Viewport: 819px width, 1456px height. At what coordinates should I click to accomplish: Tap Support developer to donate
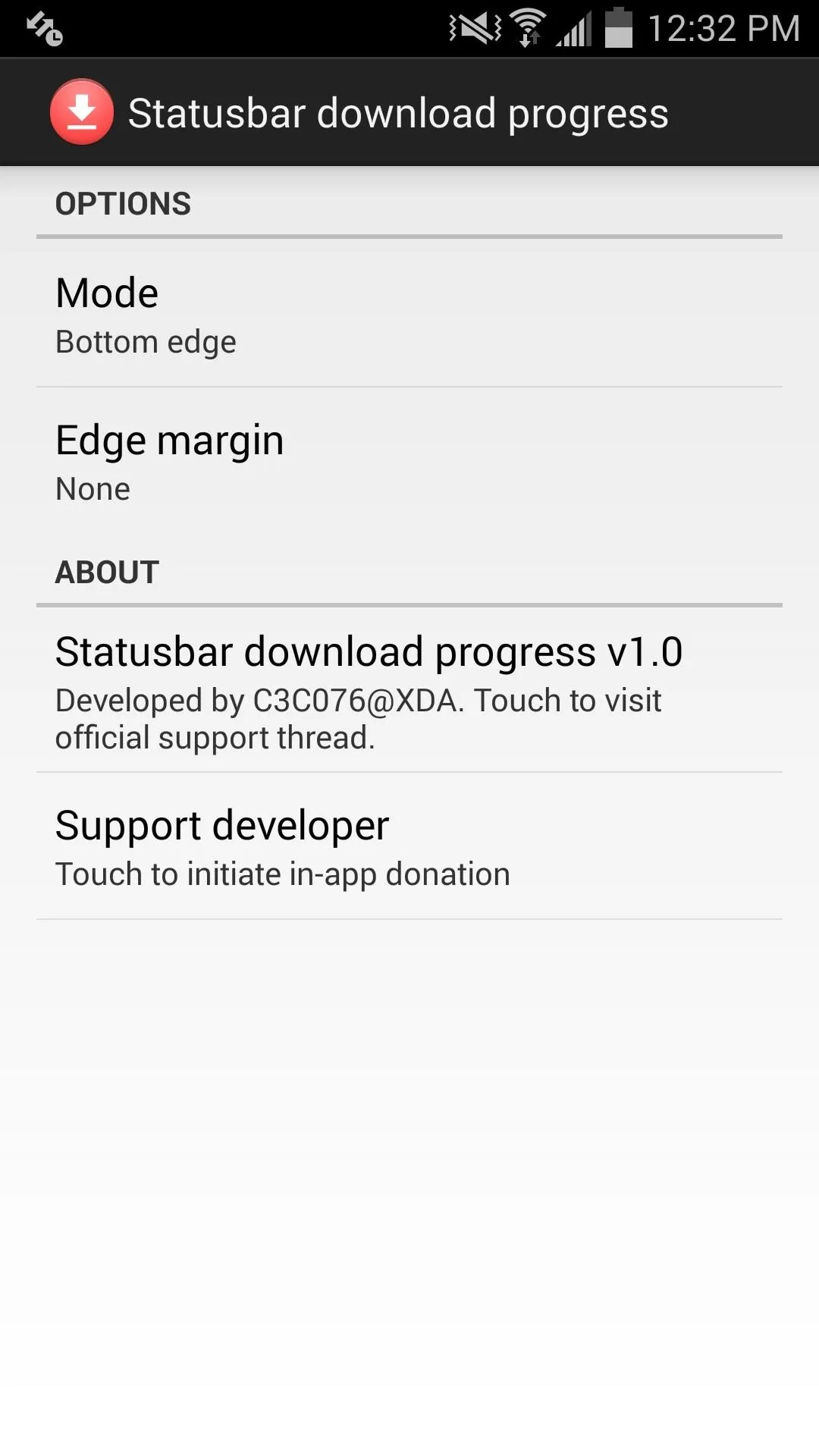click(409, 846)
